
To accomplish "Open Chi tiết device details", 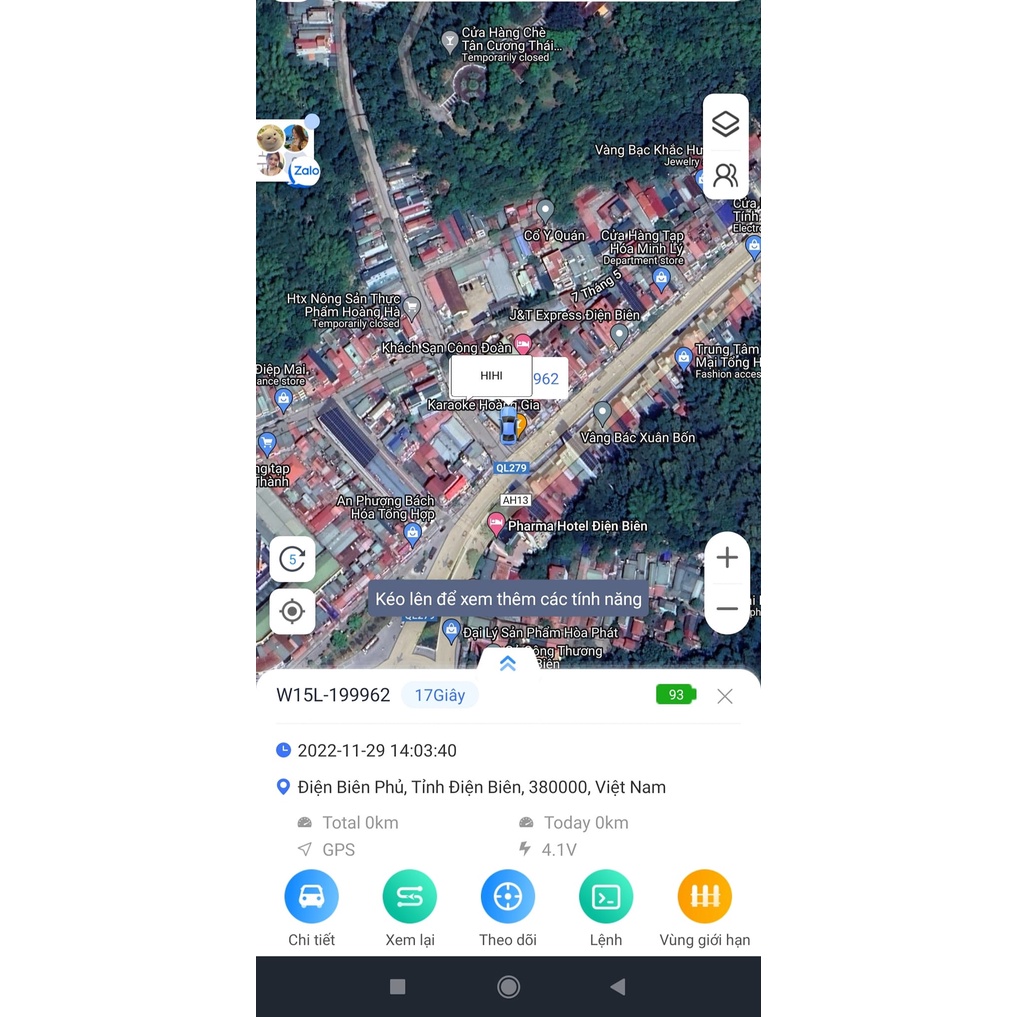I will click(311, 896).
